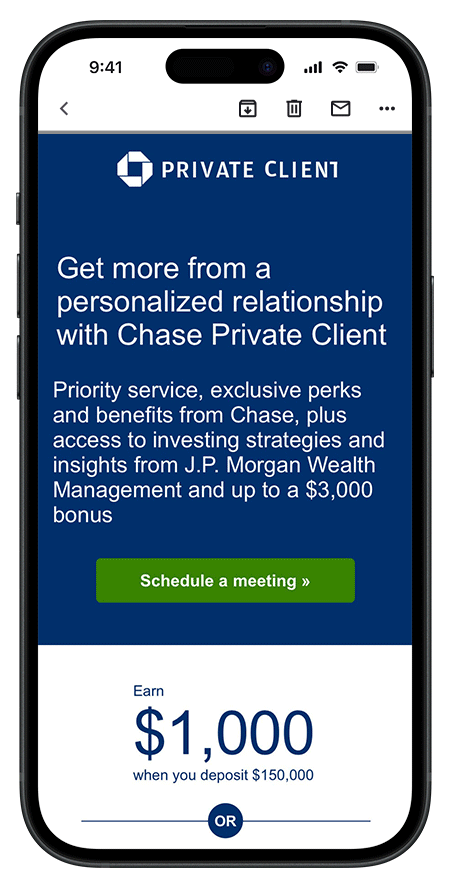Image resolution: width=450 pixels, height=887 pixels.
Task: Tap the Schedule a meeting button
Action: tap(225, 580)
